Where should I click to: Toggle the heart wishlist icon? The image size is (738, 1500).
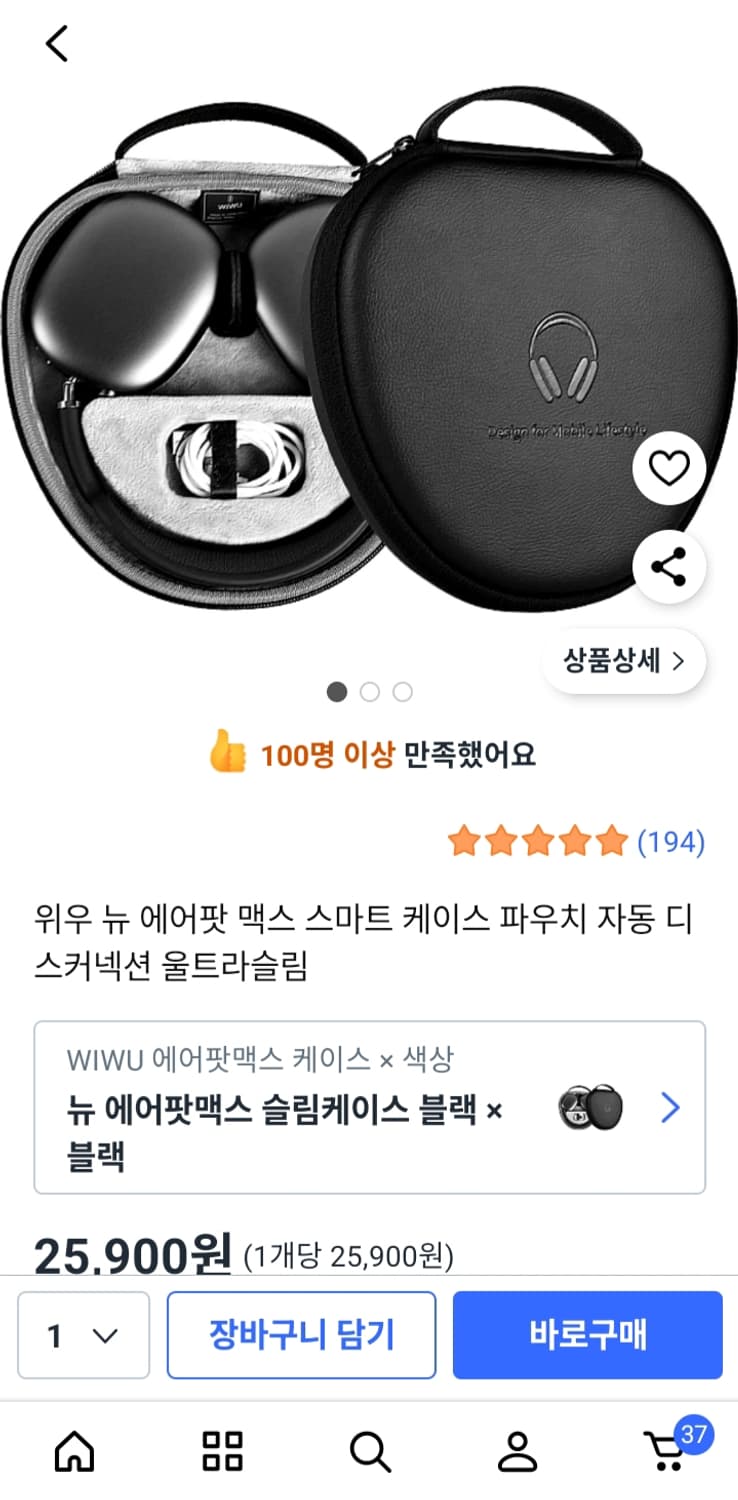click(668, 468)
